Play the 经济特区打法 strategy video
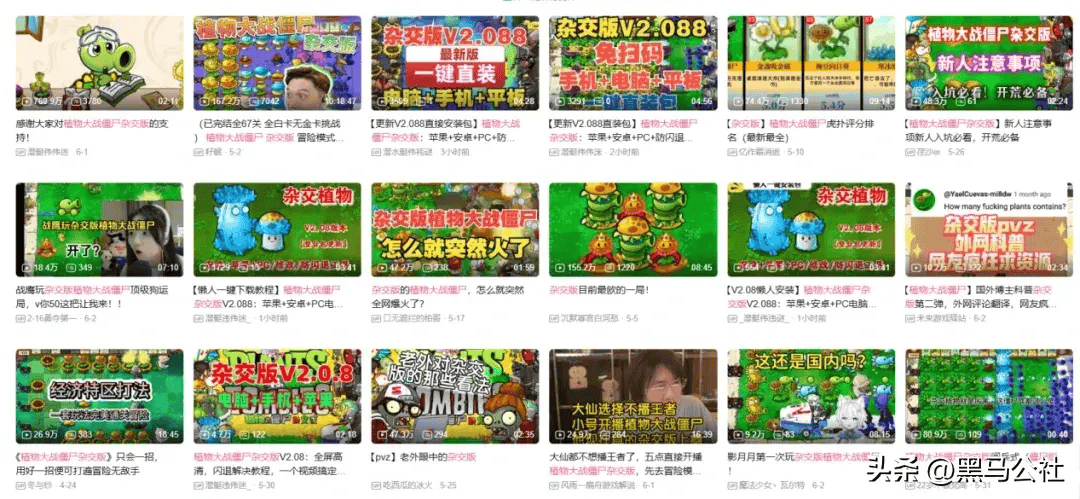Image resolution: width=1080 pixels, height=499 pixels. [99, 395]
